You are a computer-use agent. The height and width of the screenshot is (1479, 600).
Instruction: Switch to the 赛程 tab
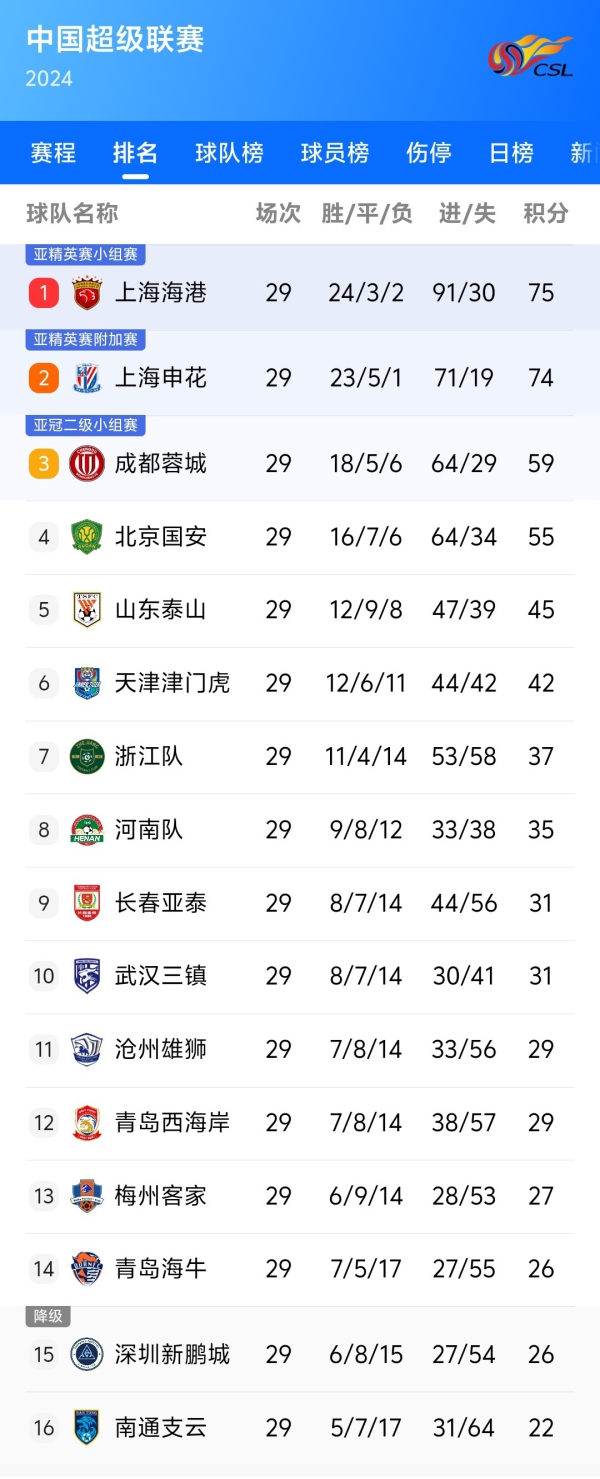click(53, 153)
